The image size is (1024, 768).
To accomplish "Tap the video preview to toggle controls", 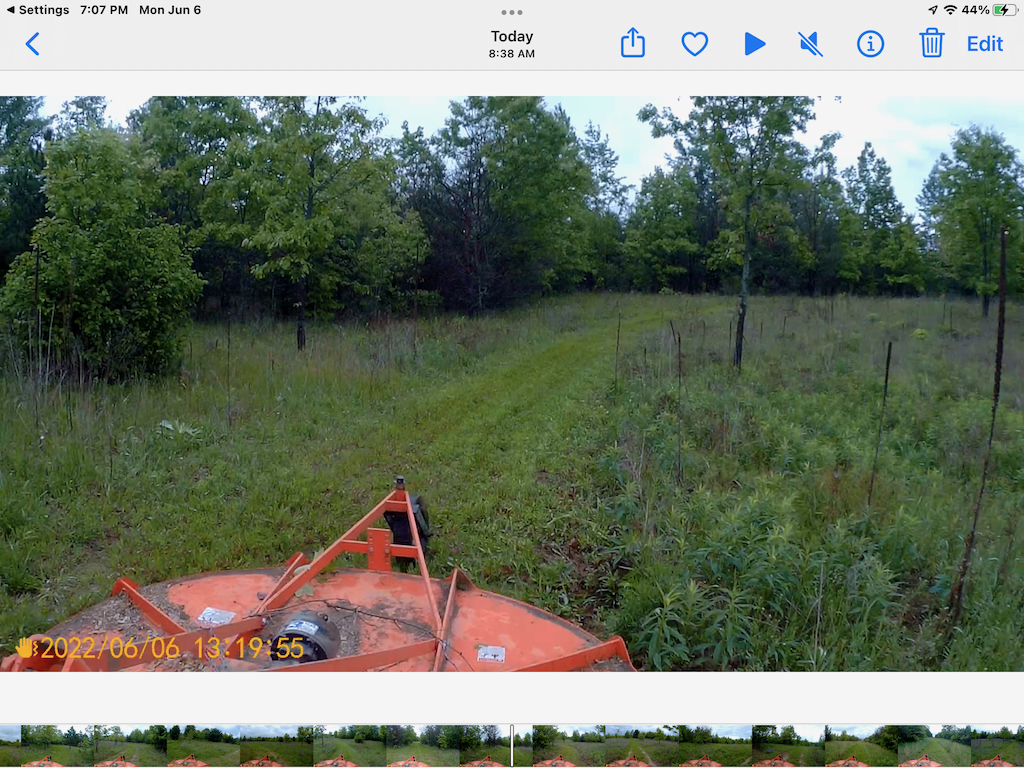I will tap(512, 380).
